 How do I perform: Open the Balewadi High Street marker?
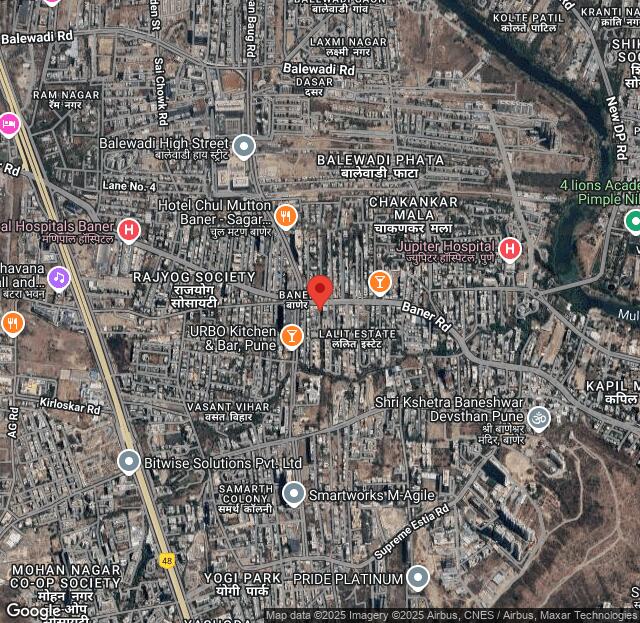click(x=243, y=148)
